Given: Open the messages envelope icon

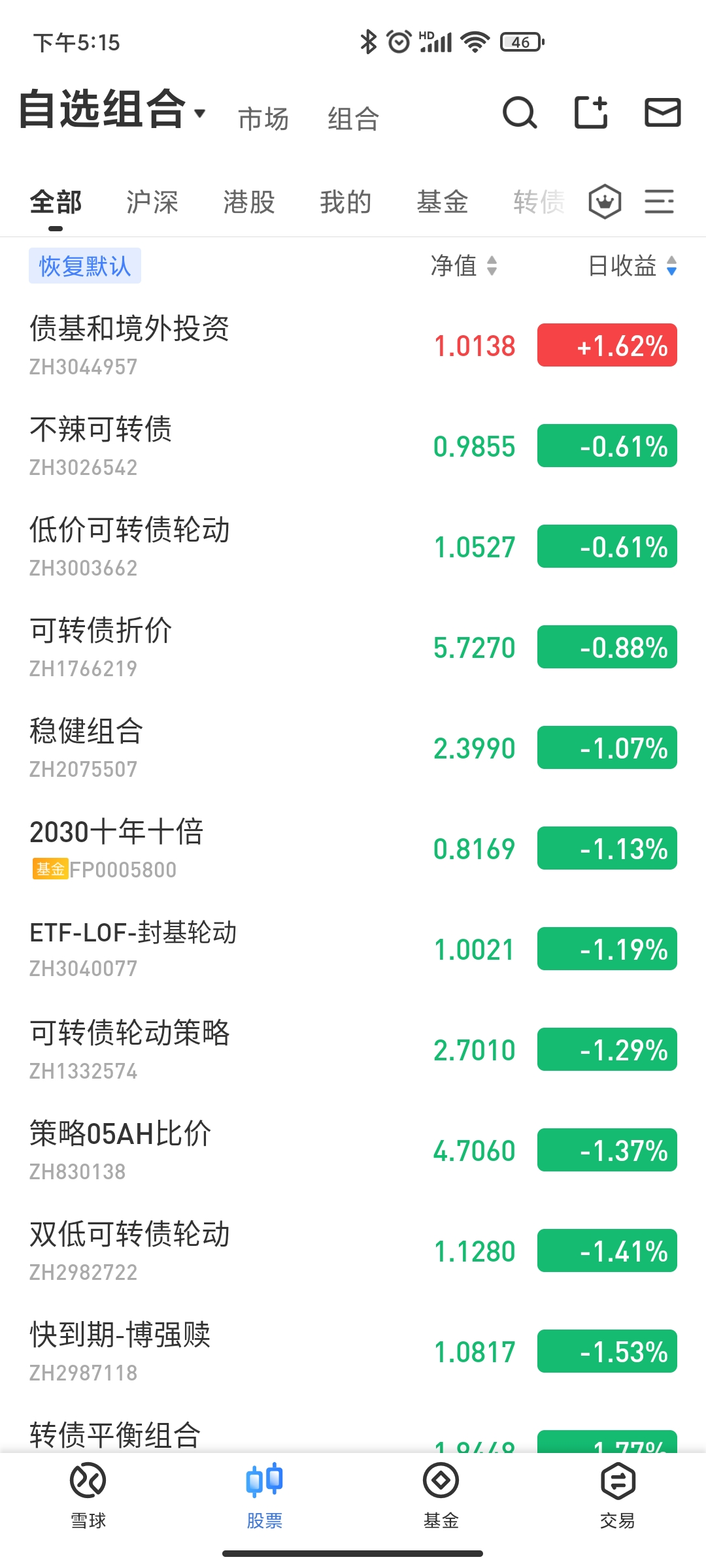Looking at the screenshot, I should [x=662, y=112].
